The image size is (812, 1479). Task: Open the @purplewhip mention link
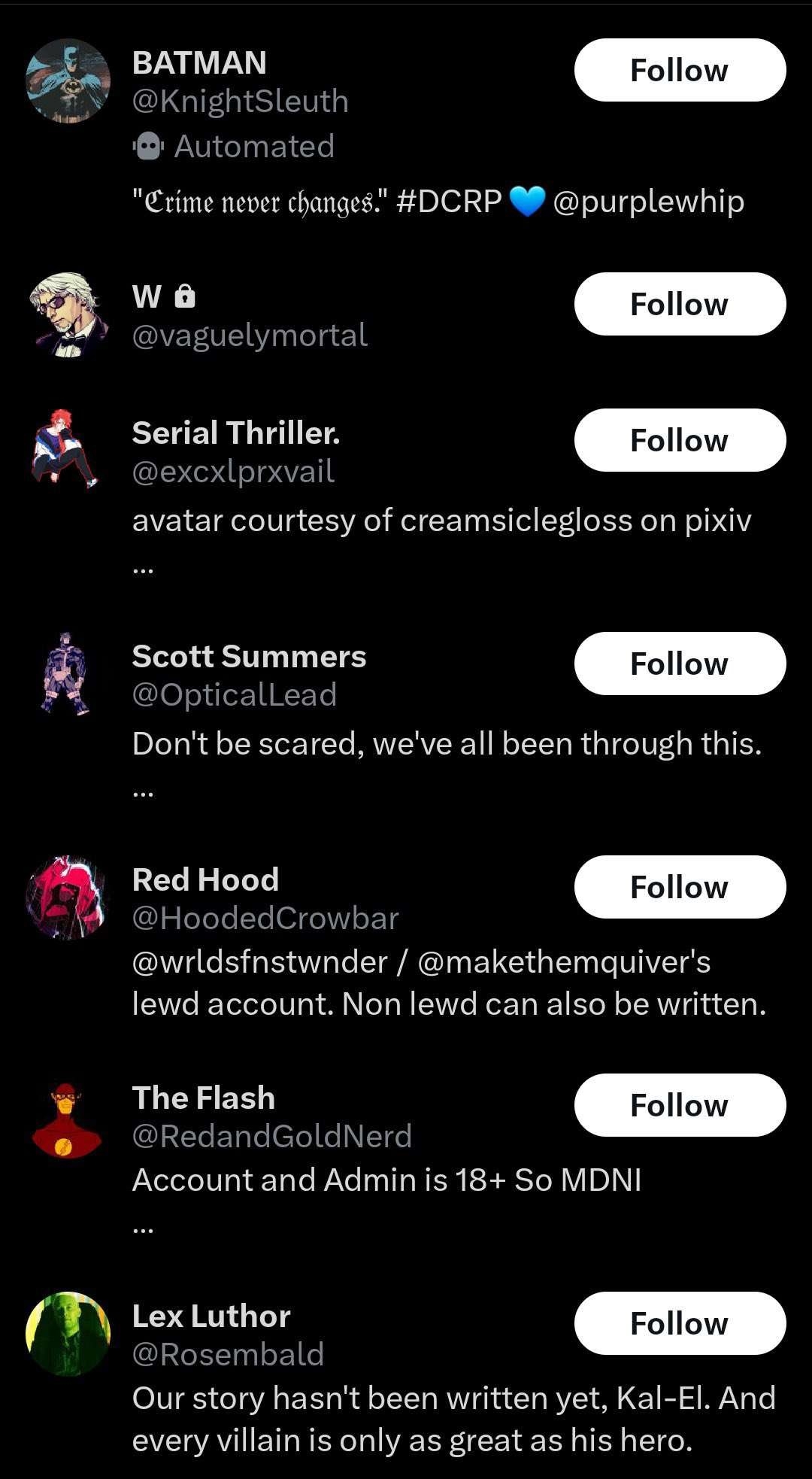pyautogui.click(x=648, y=202)
